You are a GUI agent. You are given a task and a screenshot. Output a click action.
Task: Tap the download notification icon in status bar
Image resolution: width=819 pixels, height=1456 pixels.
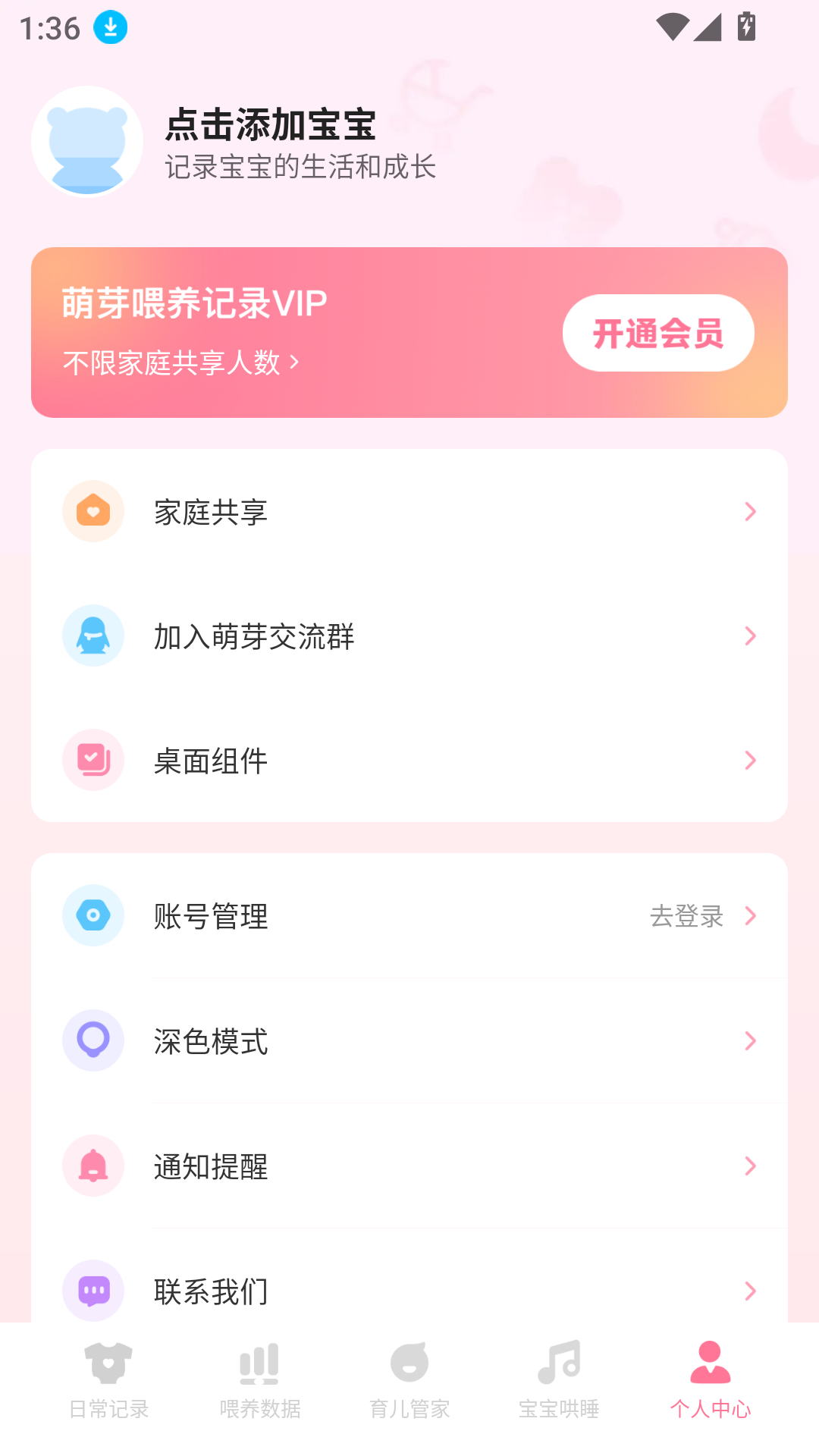tap(108, 28)
